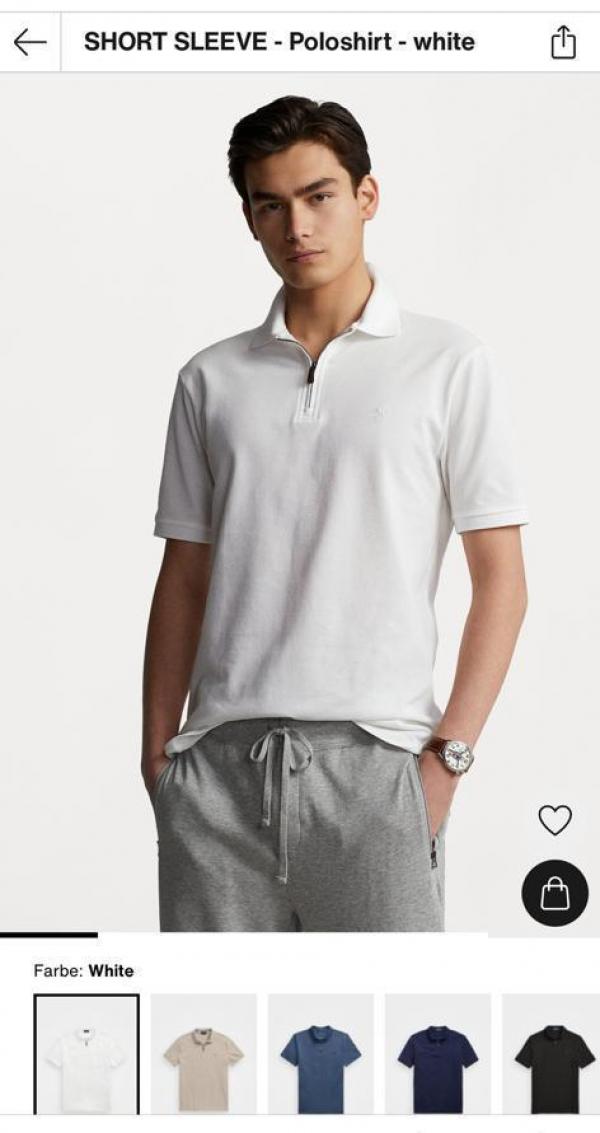The image size is (600, 1133).
Task: Choose the beige color variant
Action: coord(204,1053)
